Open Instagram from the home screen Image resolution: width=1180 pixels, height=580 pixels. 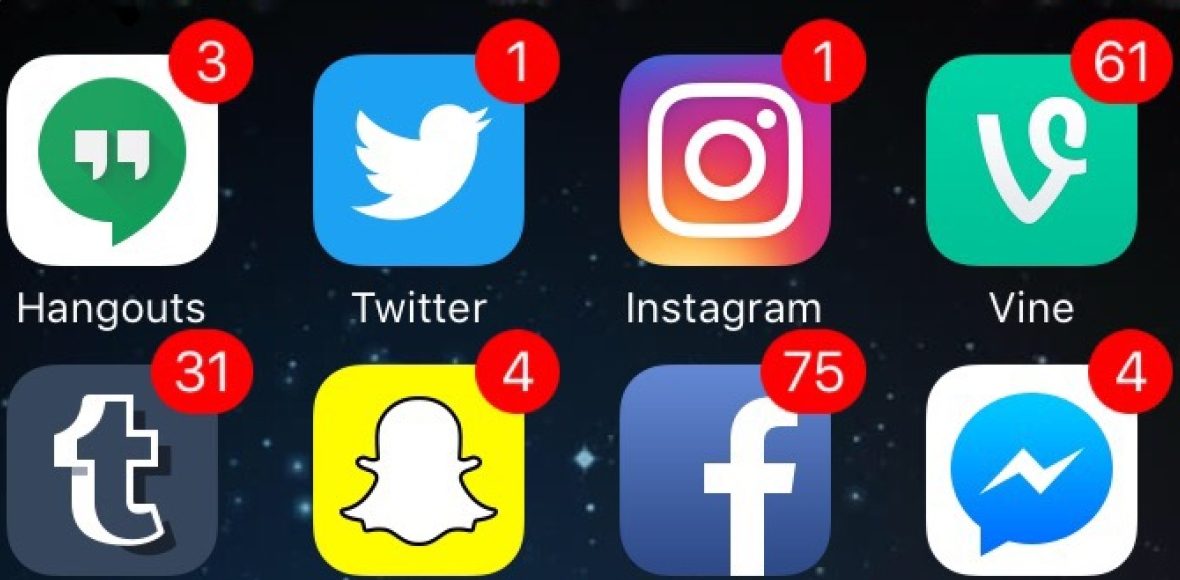tap(725, 160)
